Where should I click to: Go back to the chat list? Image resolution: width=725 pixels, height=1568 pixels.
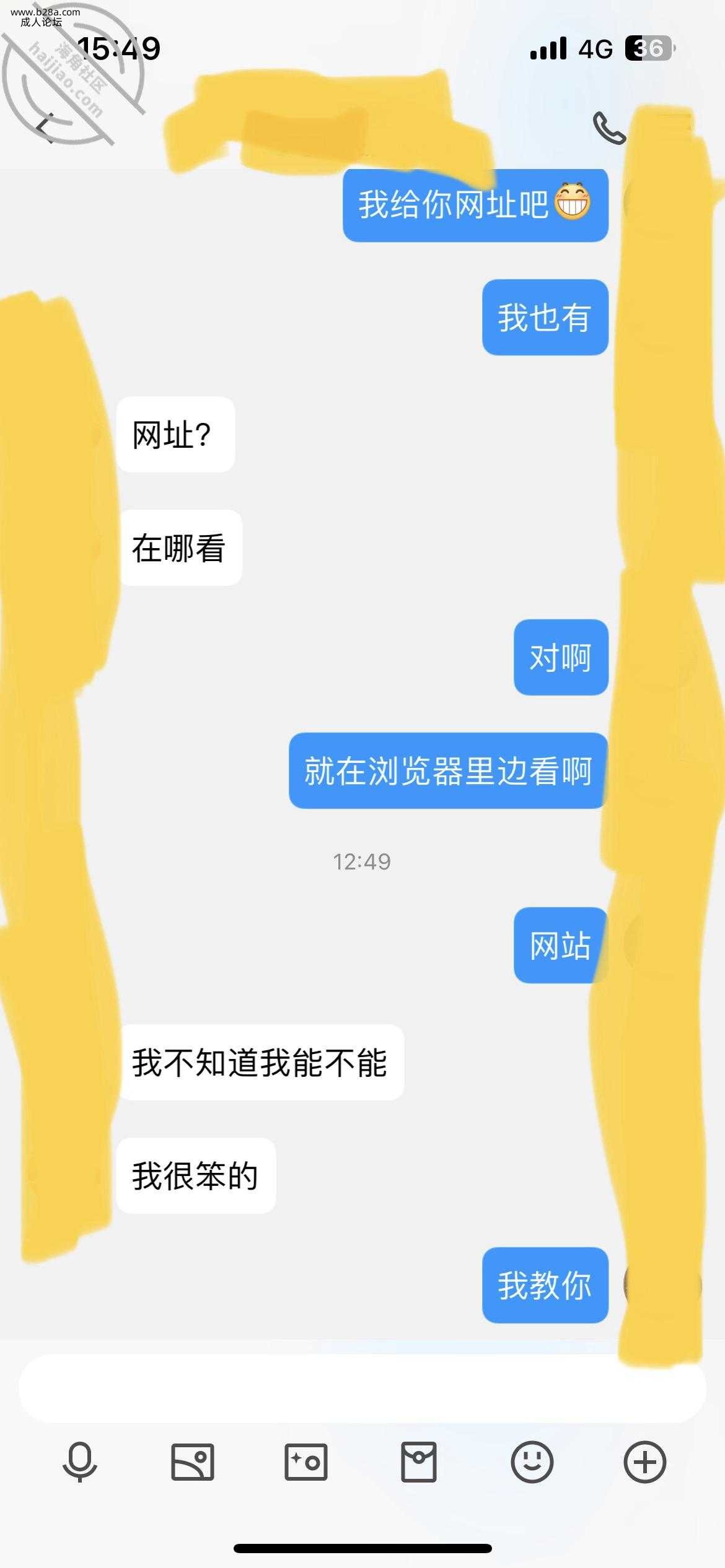tap(45, 127)
